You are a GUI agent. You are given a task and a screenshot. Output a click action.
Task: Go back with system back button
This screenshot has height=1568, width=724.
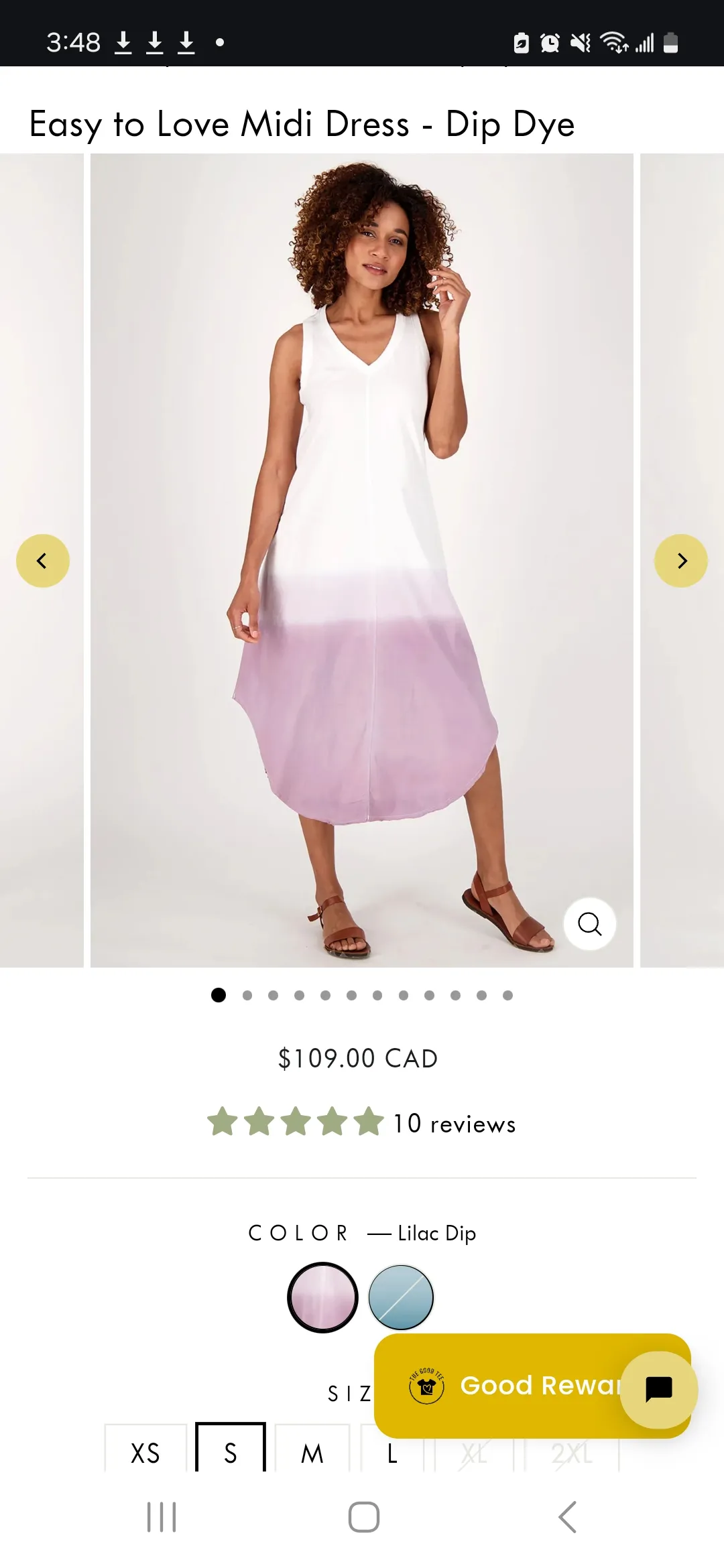pos(567,1517)
